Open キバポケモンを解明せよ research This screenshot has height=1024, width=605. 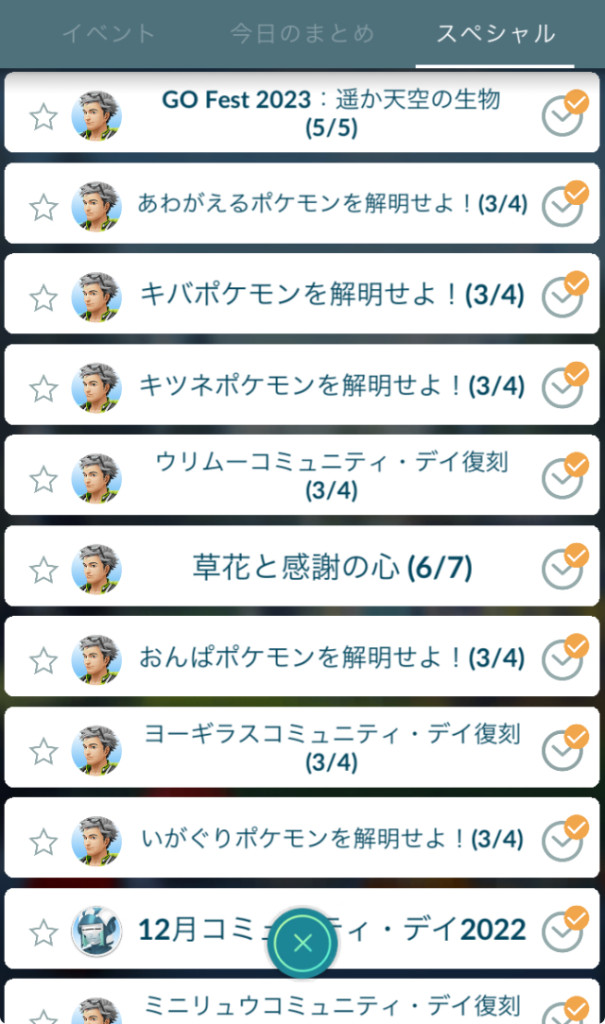click(302, 294)
